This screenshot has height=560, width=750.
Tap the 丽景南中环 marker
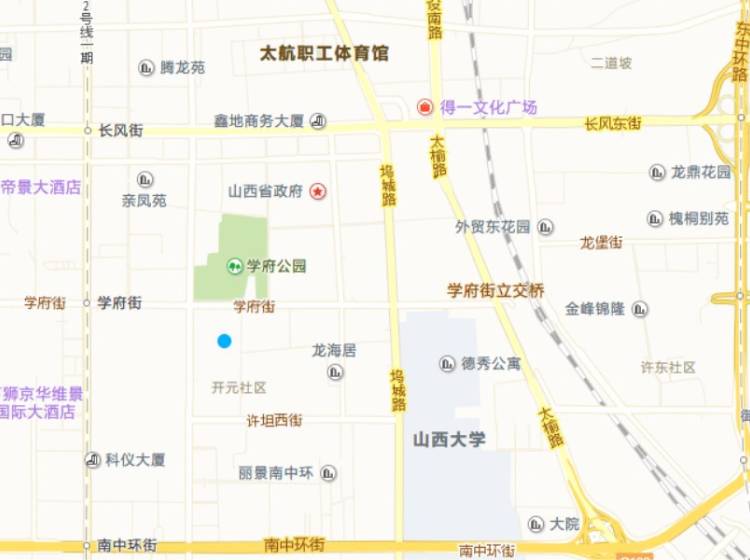[x=328, y=473]
